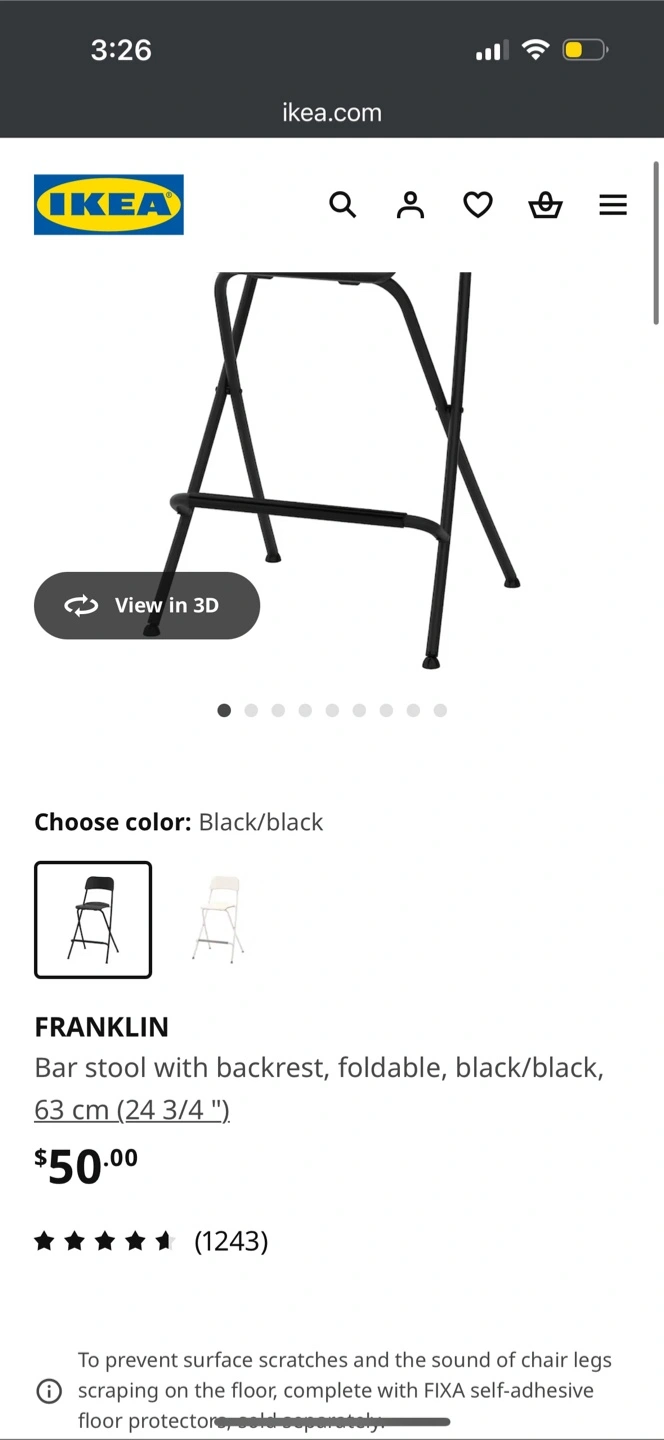Open the shopping basket

coord(545,205)
